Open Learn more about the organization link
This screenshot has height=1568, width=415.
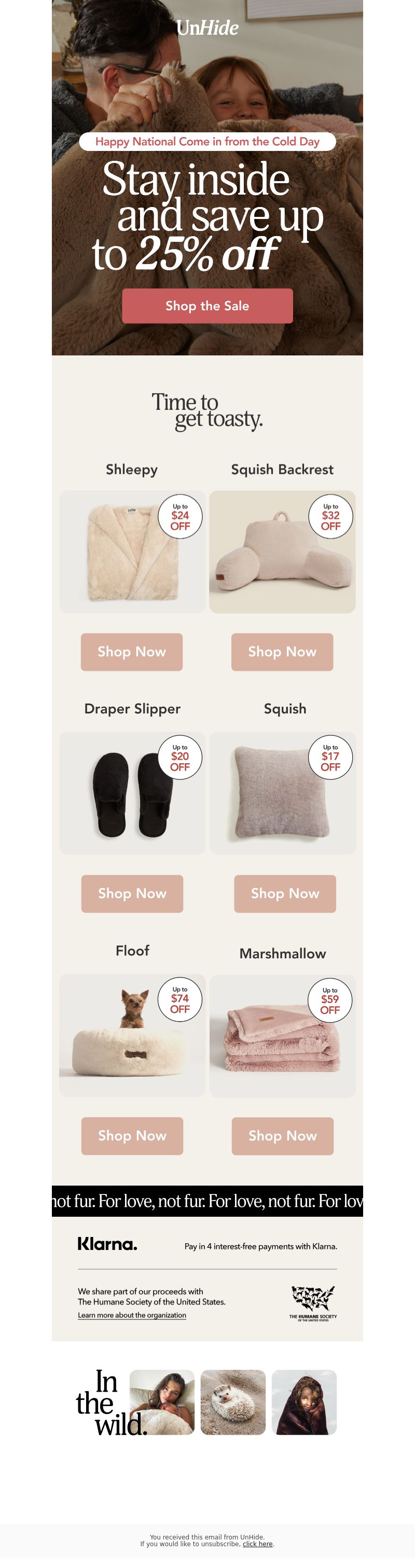point(132,1315)
